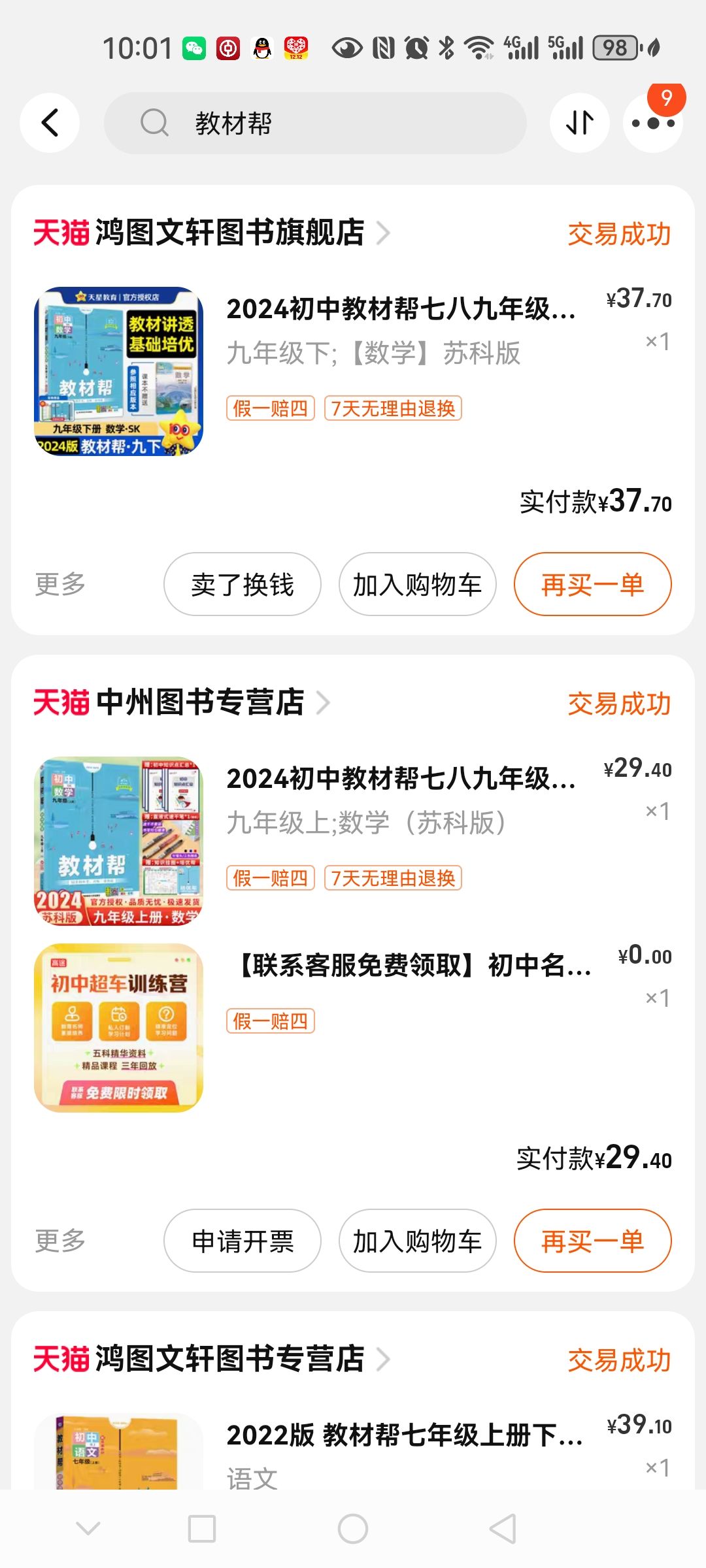706x1568 pixels.
Task: Add the ¥29.40 order to cart (加入购物车)
Action: click(x=418, y=1241)
